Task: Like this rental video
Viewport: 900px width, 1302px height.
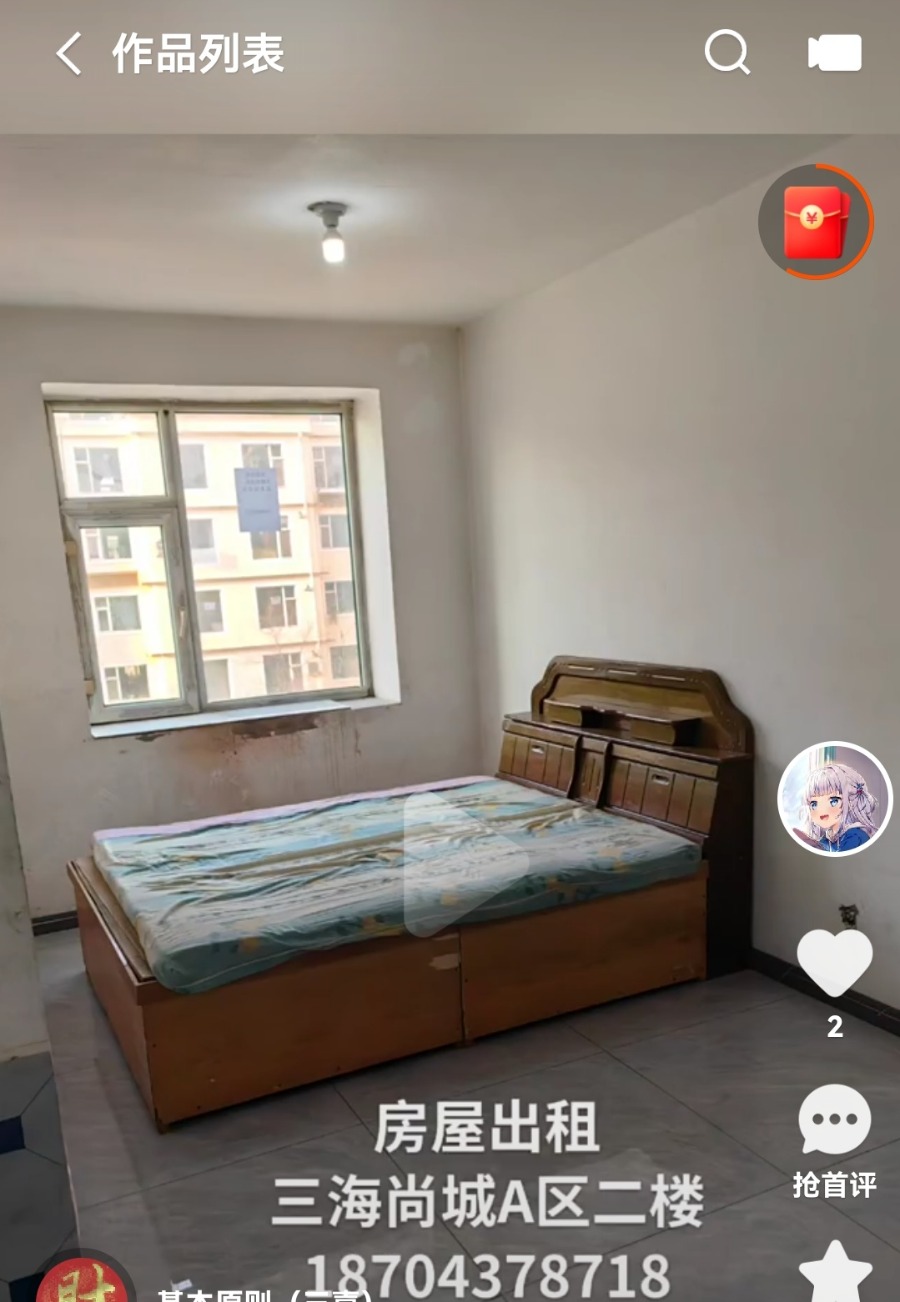Action: [834, 963]
